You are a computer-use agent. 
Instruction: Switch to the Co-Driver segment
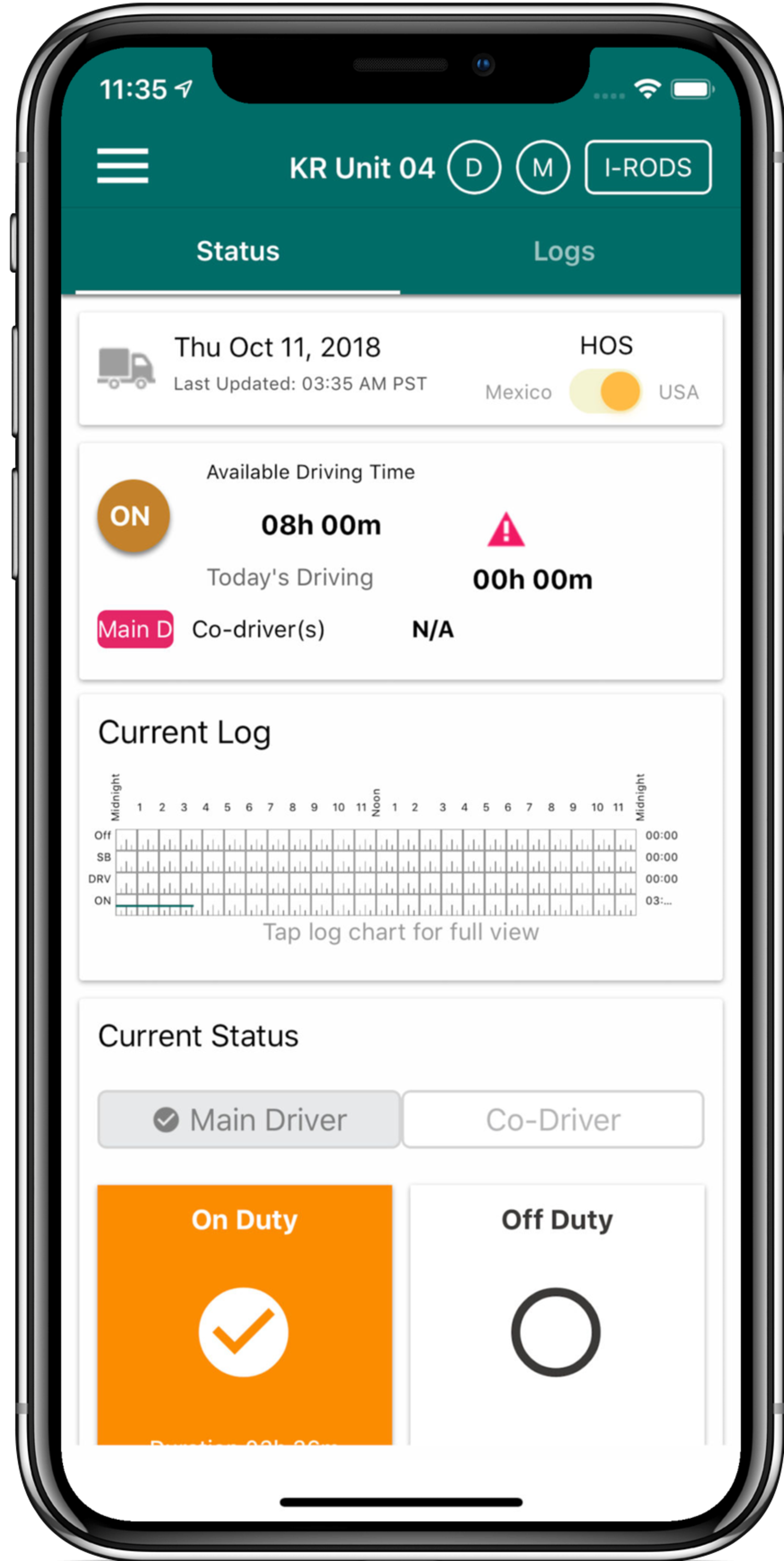[x=552, y=1119]
